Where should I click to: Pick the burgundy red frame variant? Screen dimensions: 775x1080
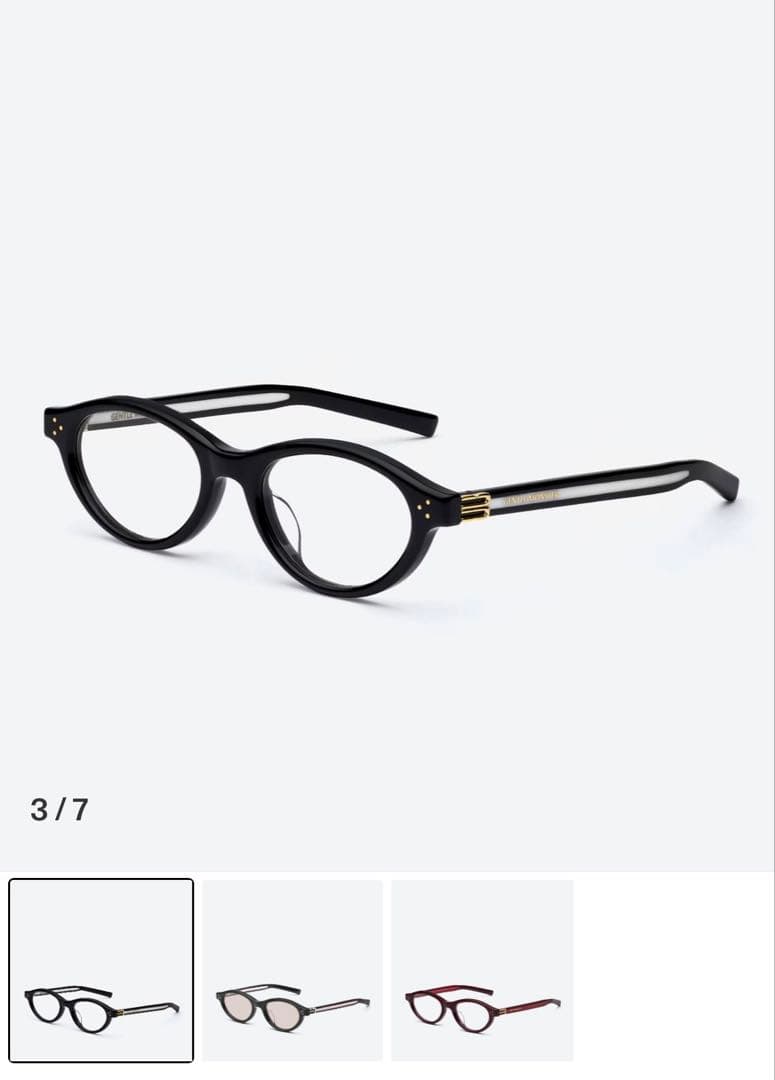(x=482, y=970)
